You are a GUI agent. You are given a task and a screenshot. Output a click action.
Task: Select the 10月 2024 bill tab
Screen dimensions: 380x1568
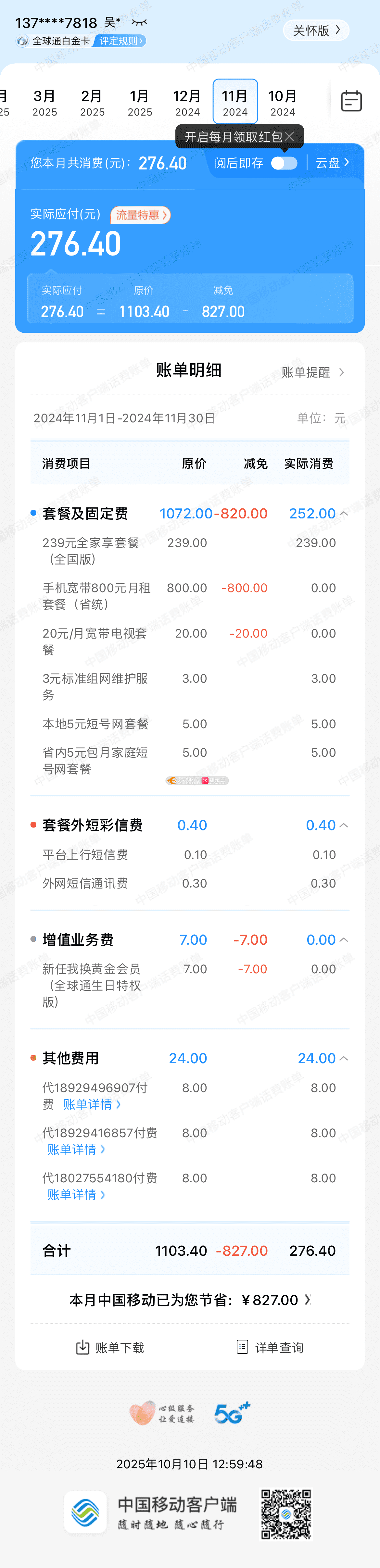[x=283, y=102]
